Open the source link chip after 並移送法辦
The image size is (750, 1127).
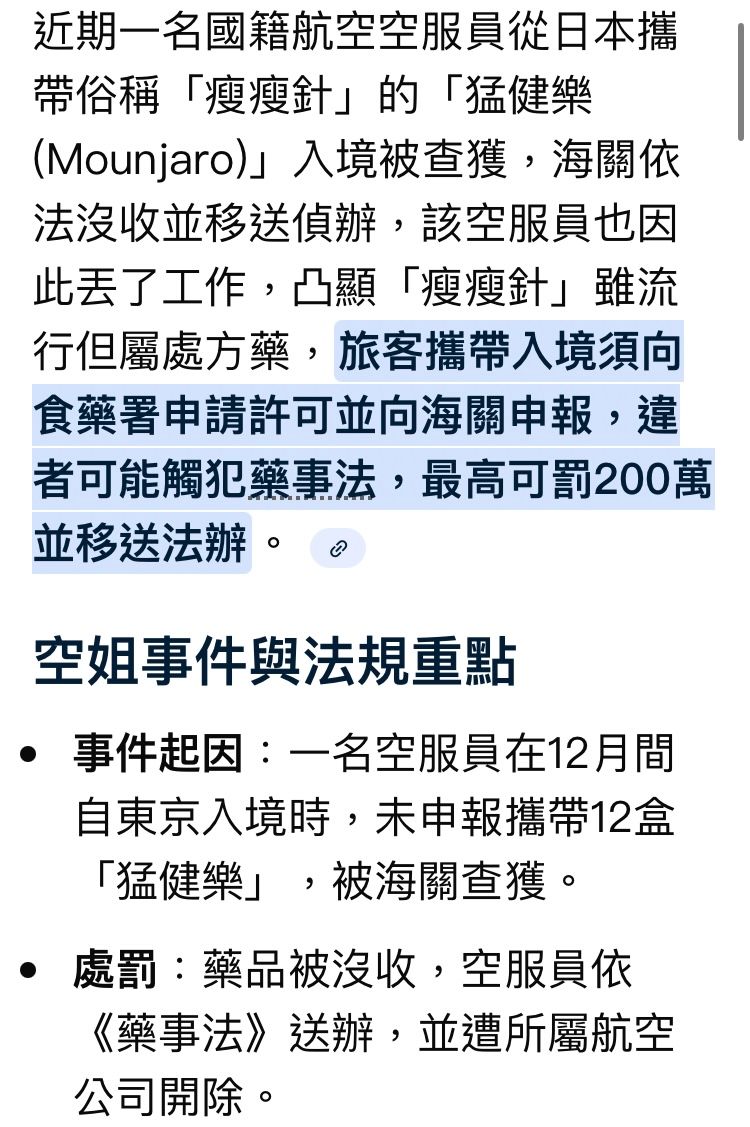click(x=337, y=548)
